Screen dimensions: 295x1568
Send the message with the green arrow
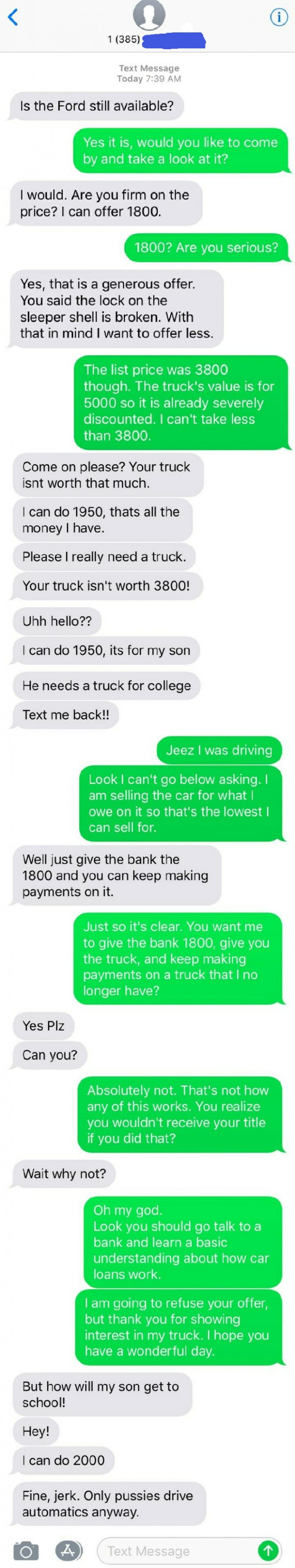pos(268,1550)
